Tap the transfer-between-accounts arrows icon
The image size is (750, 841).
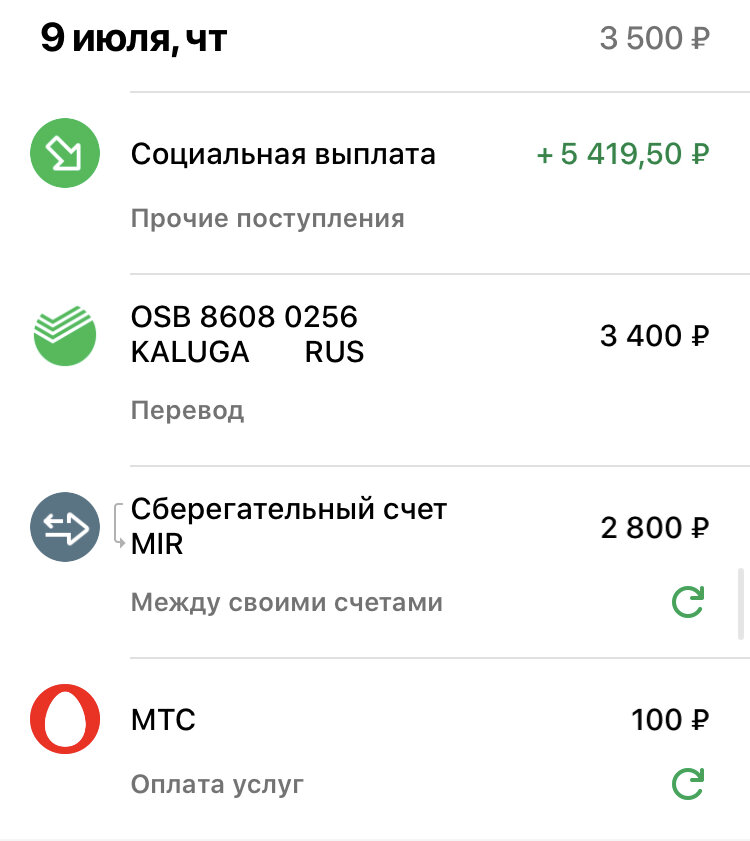65,527
